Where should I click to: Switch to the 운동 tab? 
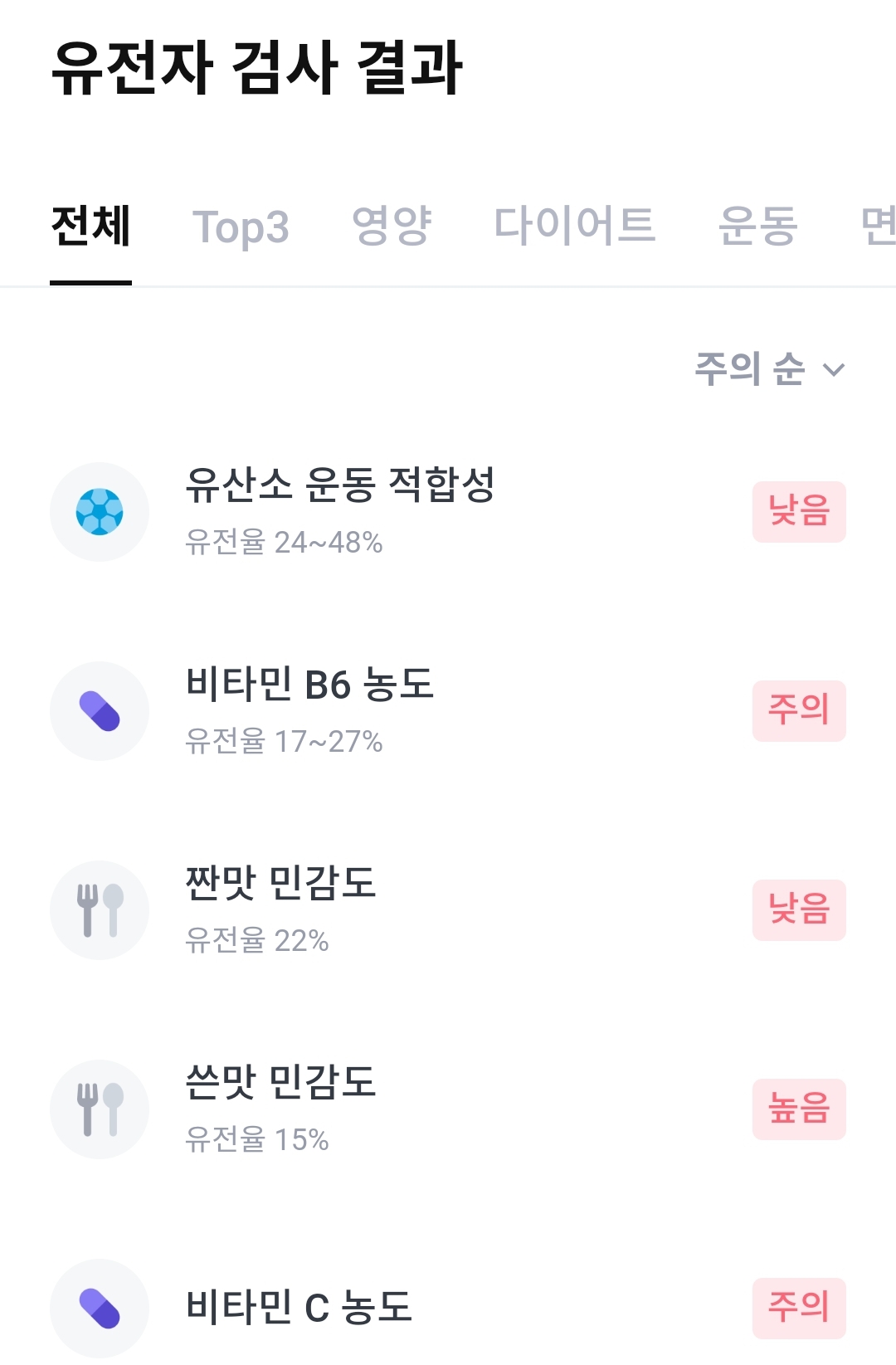click(757, 226)
